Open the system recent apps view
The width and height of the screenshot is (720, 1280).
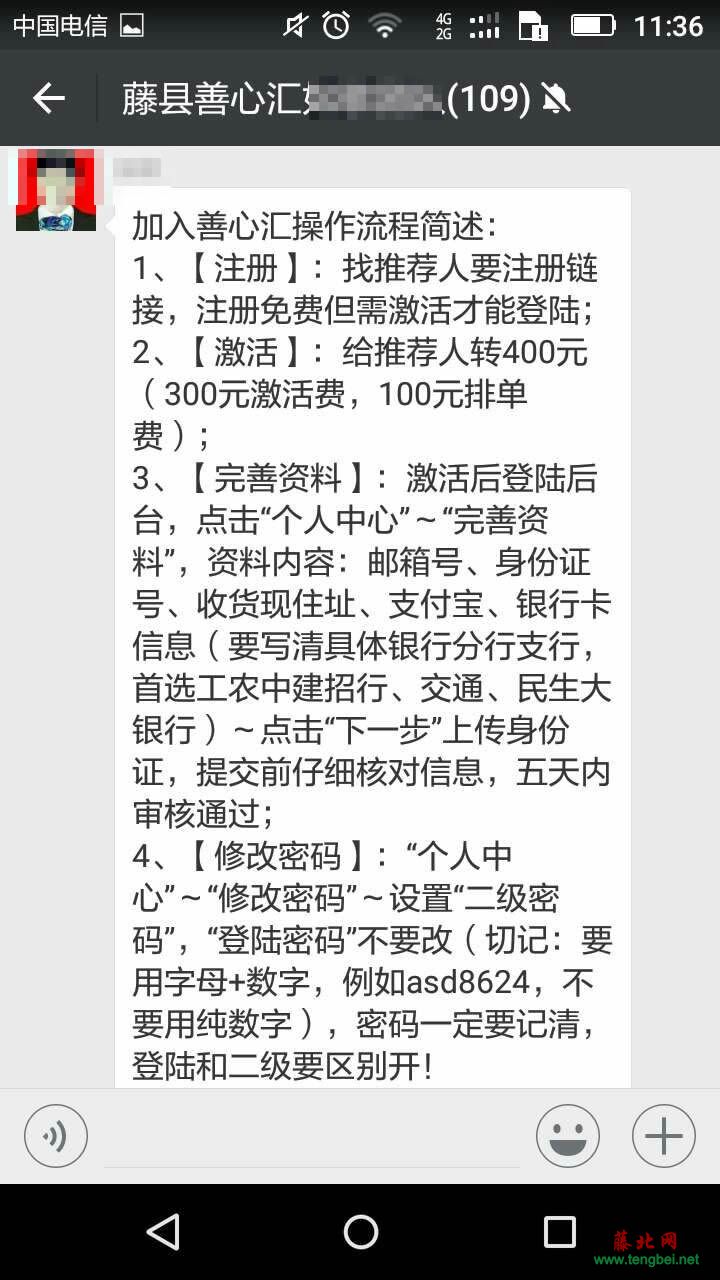(559, 1232)
